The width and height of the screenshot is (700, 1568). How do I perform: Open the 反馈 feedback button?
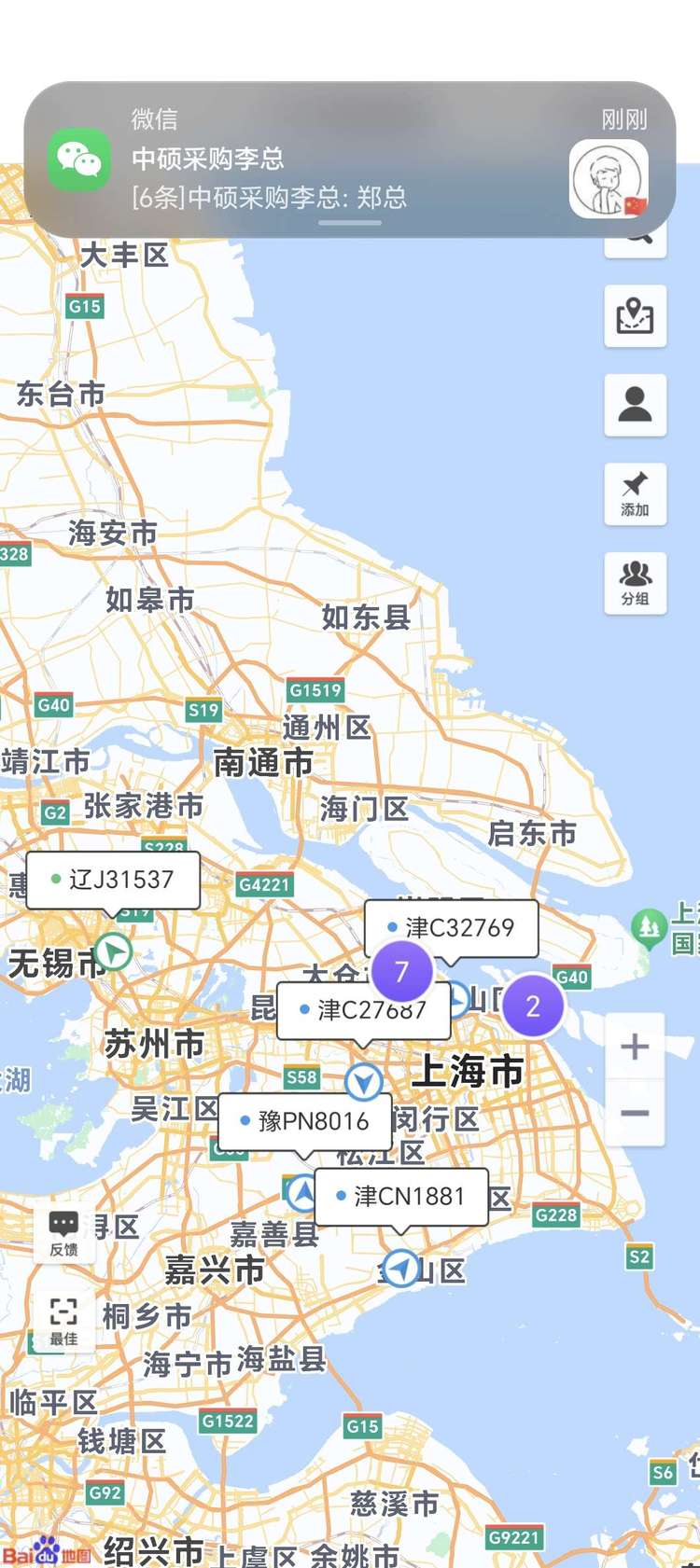tap(63, 1233)
